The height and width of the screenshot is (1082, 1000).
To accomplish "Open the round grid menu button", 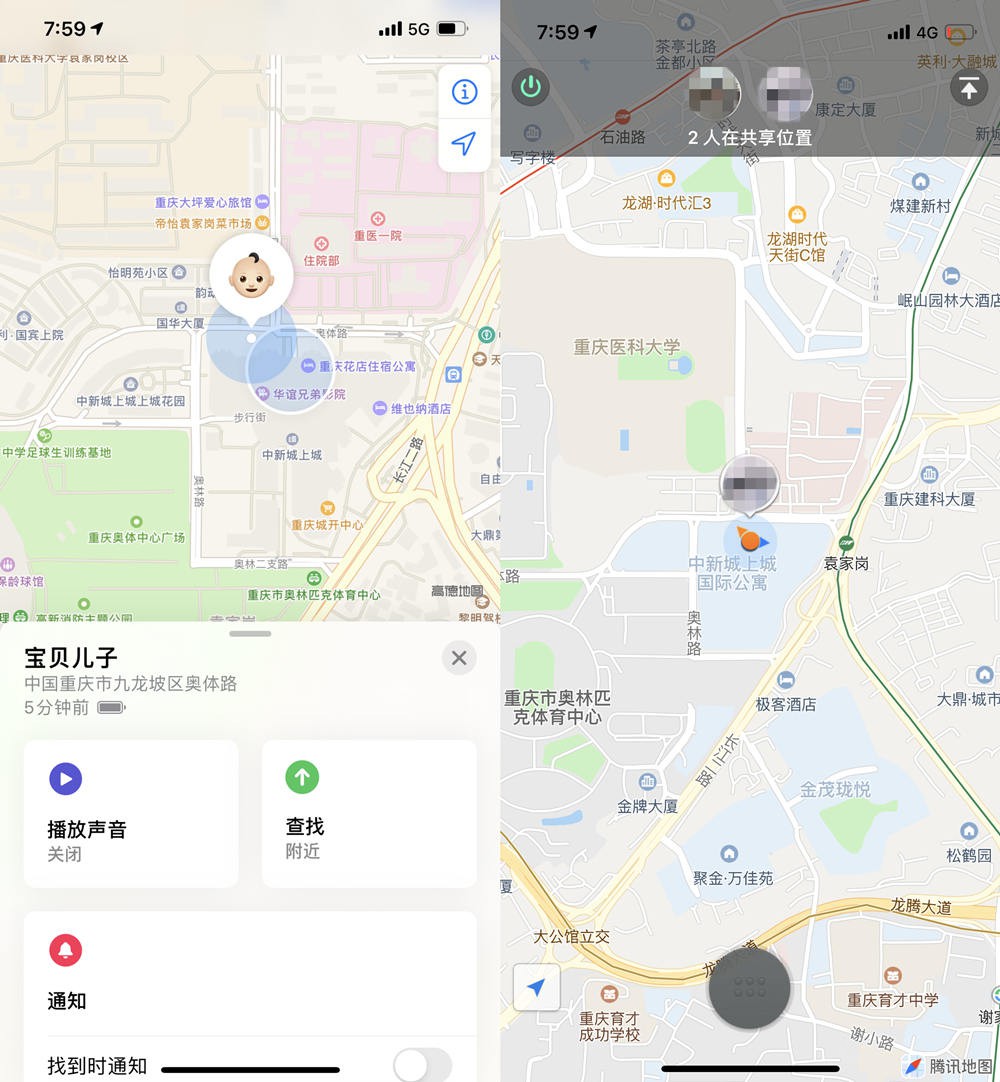I will [x=749, y=987].
